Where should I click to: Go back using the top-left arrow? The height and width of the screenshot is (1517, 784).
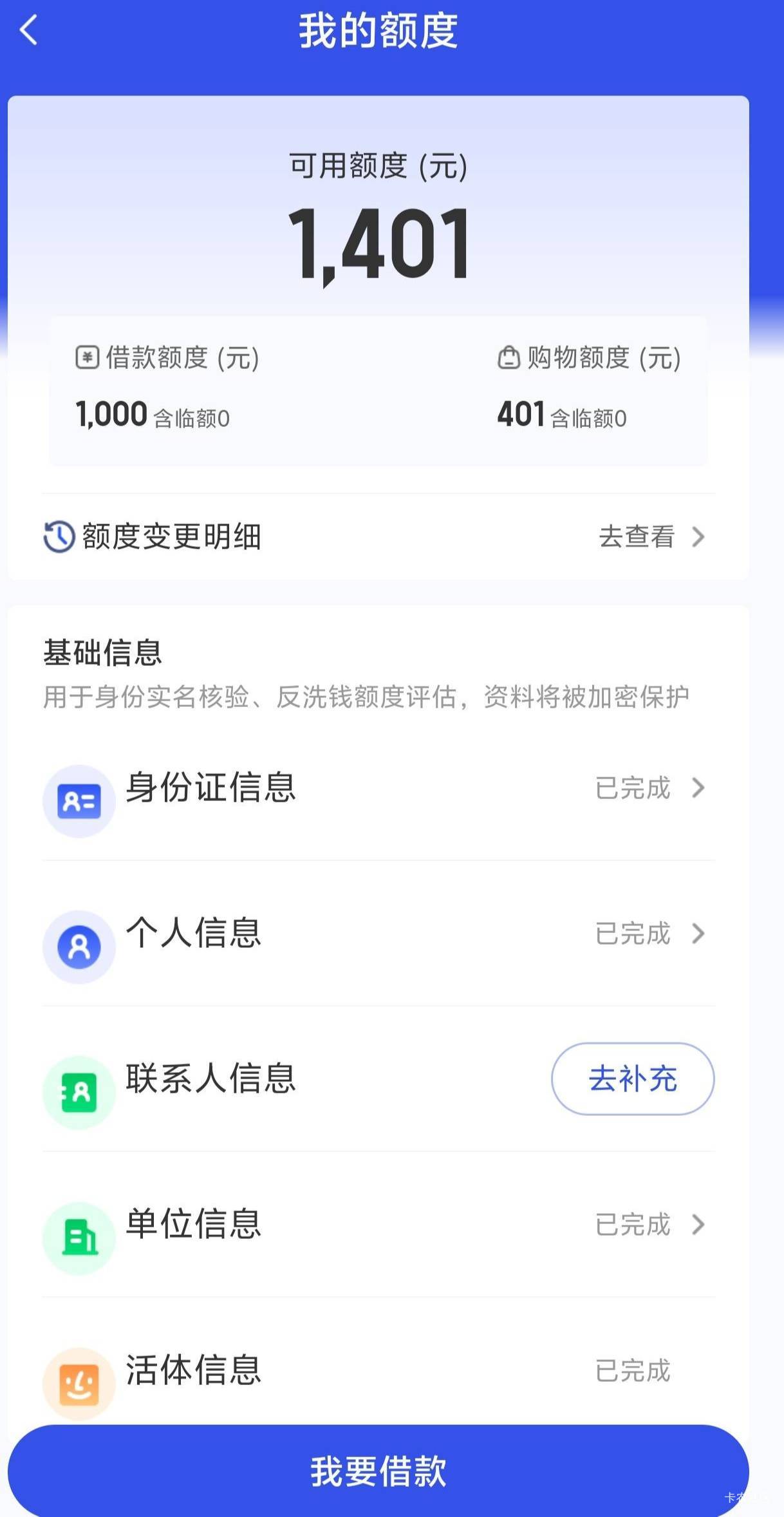pos(29,30)
